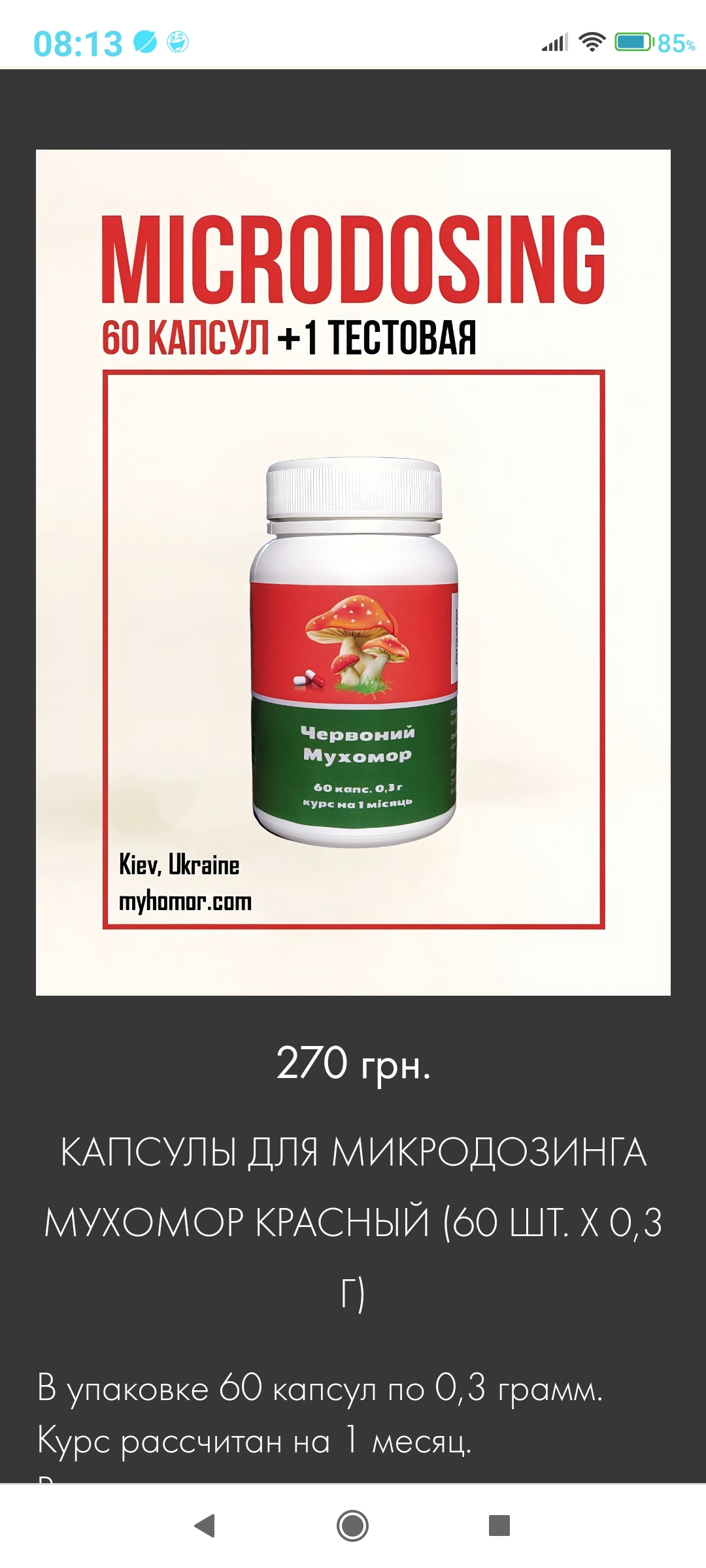The image size is (706, 1568).
Task: Go to the home screen
Action: point(352,1526)
